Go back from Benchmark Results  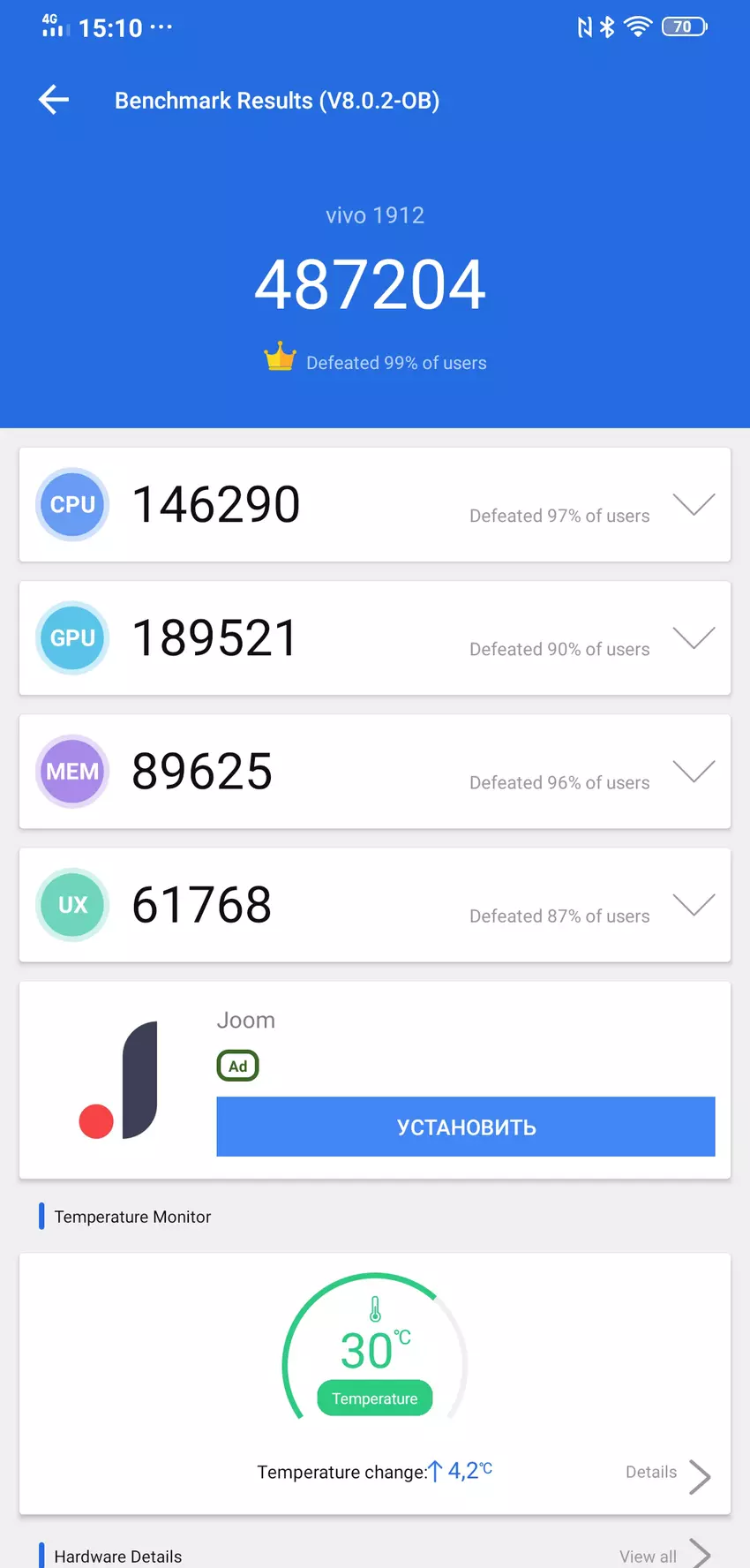click(x=54, y=100)
